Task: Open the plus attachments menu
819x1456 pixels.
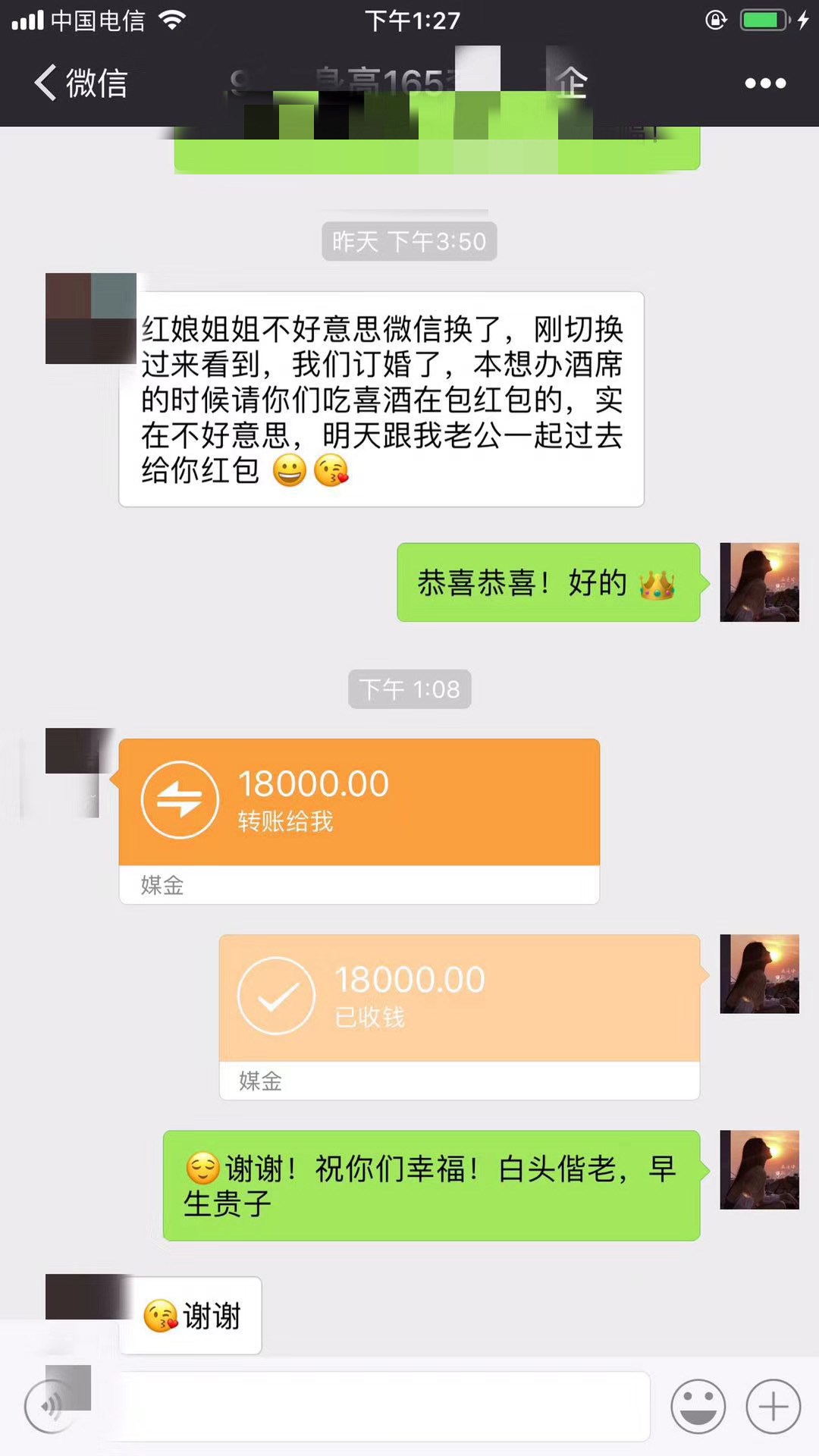Action: pos(773,1407)
